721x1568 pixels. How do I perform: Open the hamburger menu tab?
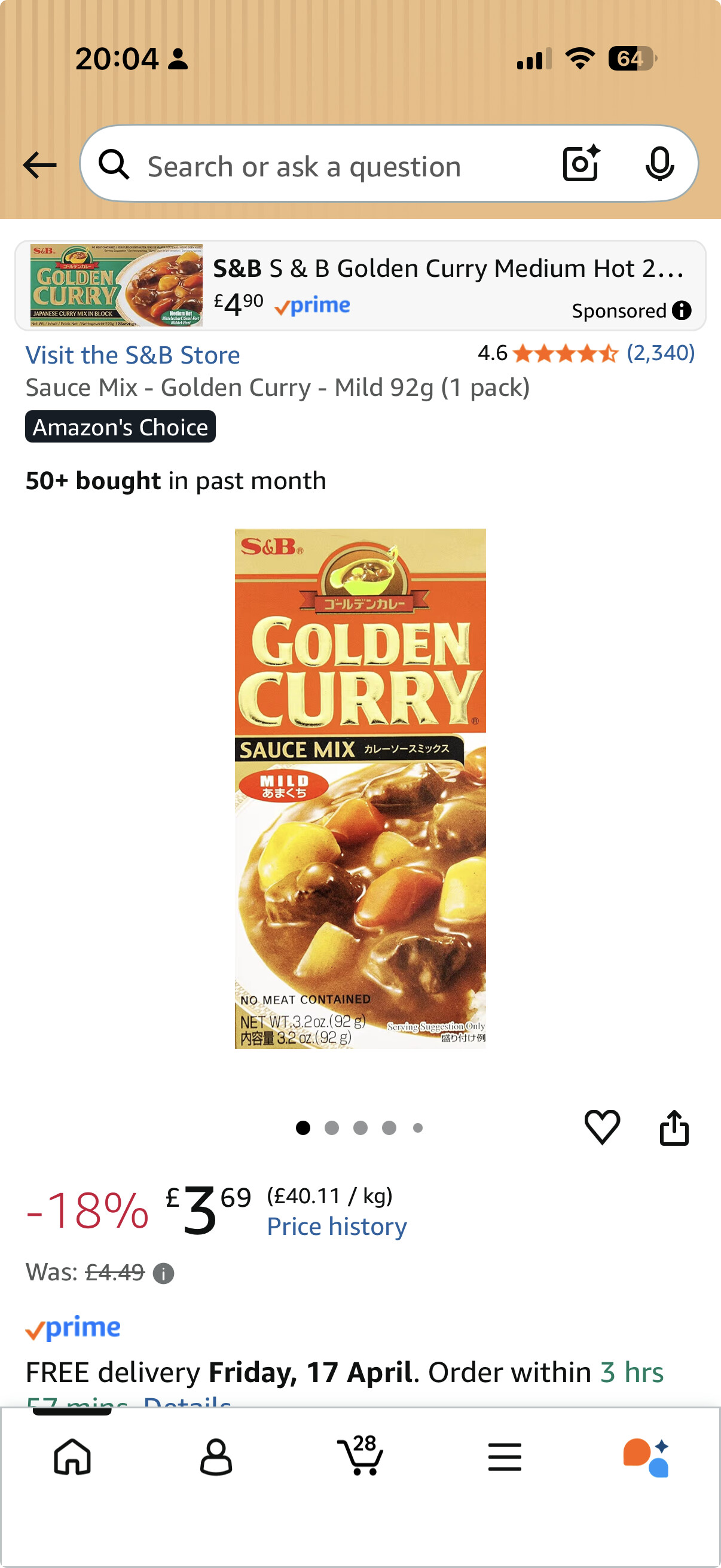coord(505,1457)
